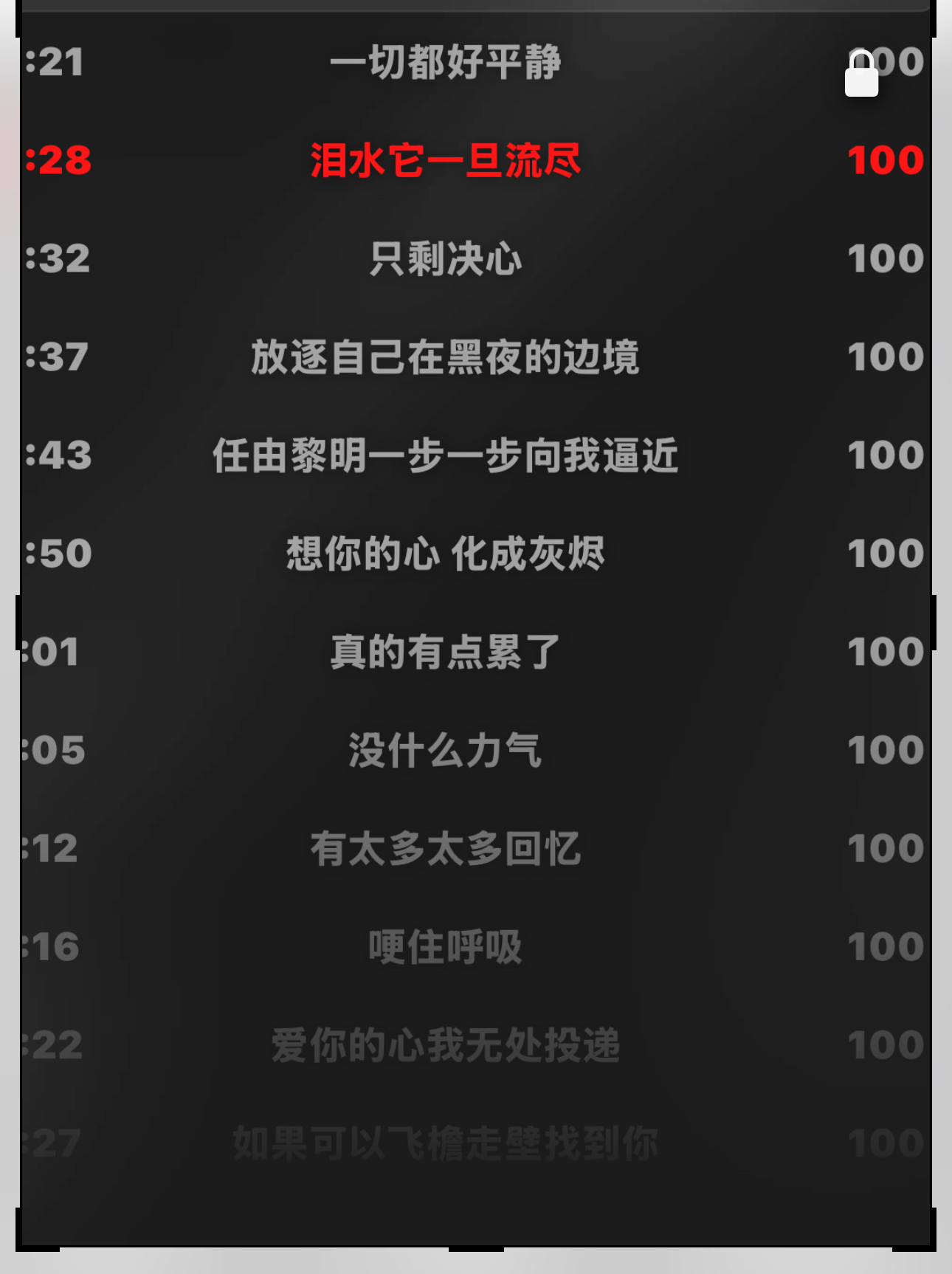This screenshot has width=952, height=1274.
Task: Select the highlighted line 泪水它一旦流尽
Action: coord(445,160)
